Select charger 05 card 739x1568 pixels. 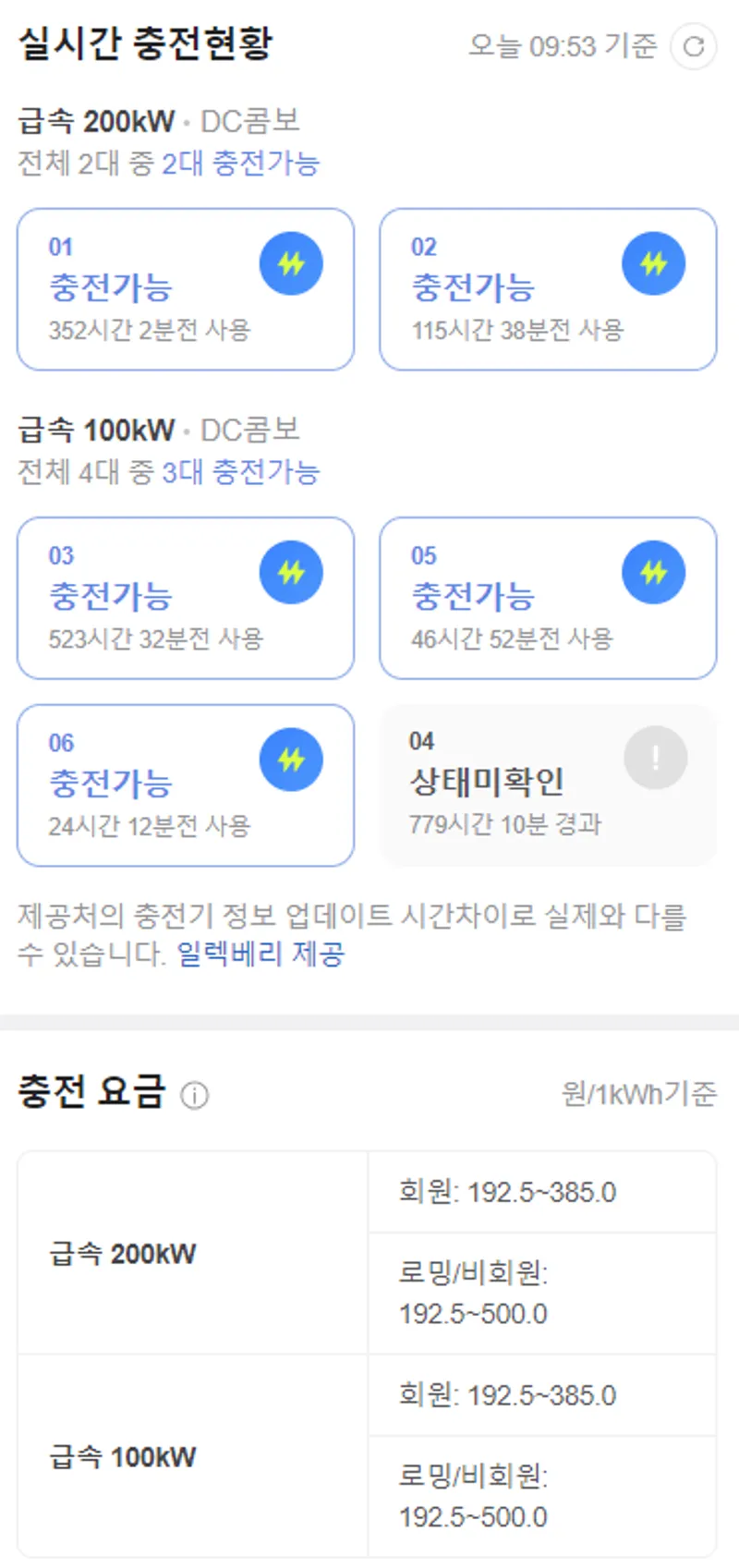pos(548,598)
